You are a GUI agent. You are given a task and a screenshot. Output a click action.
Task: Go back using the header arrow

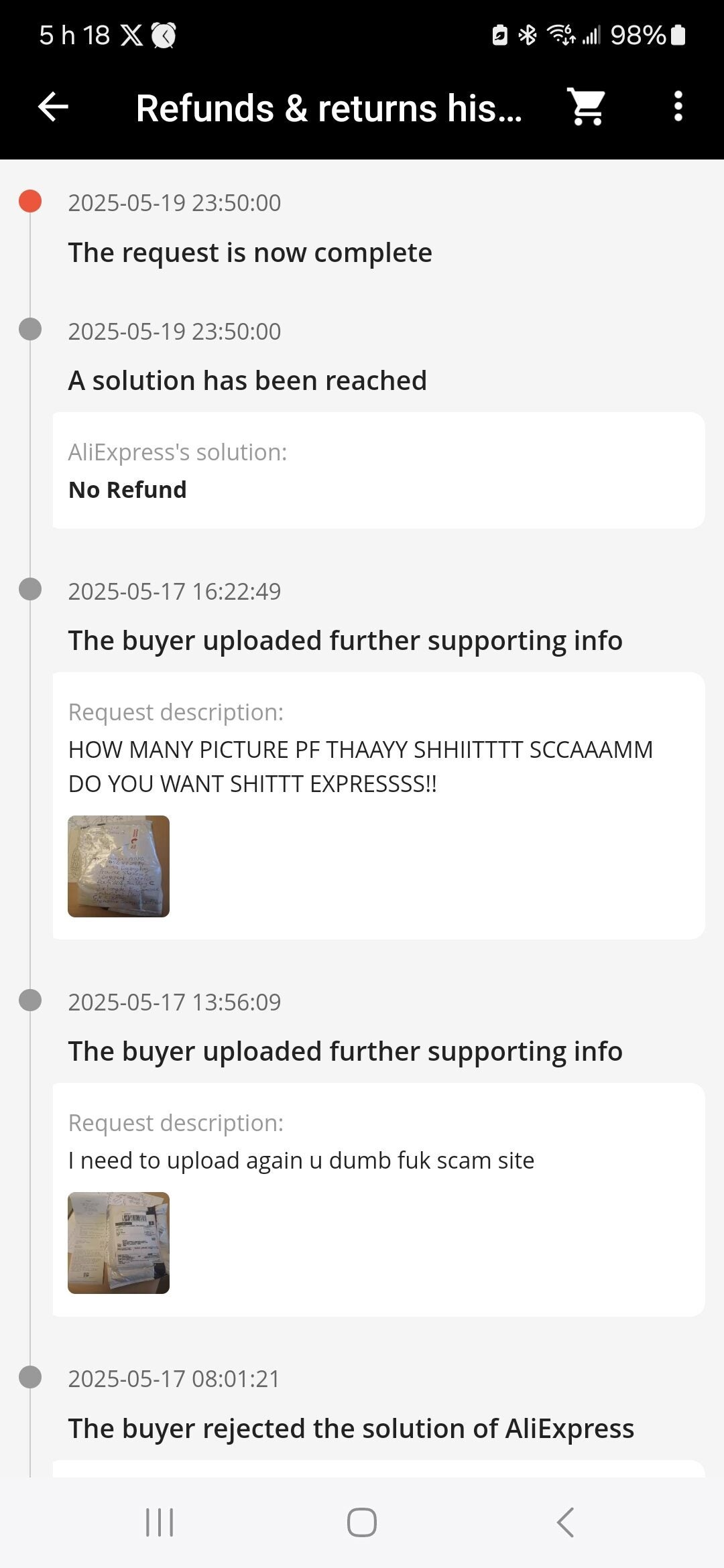point(53,107)
